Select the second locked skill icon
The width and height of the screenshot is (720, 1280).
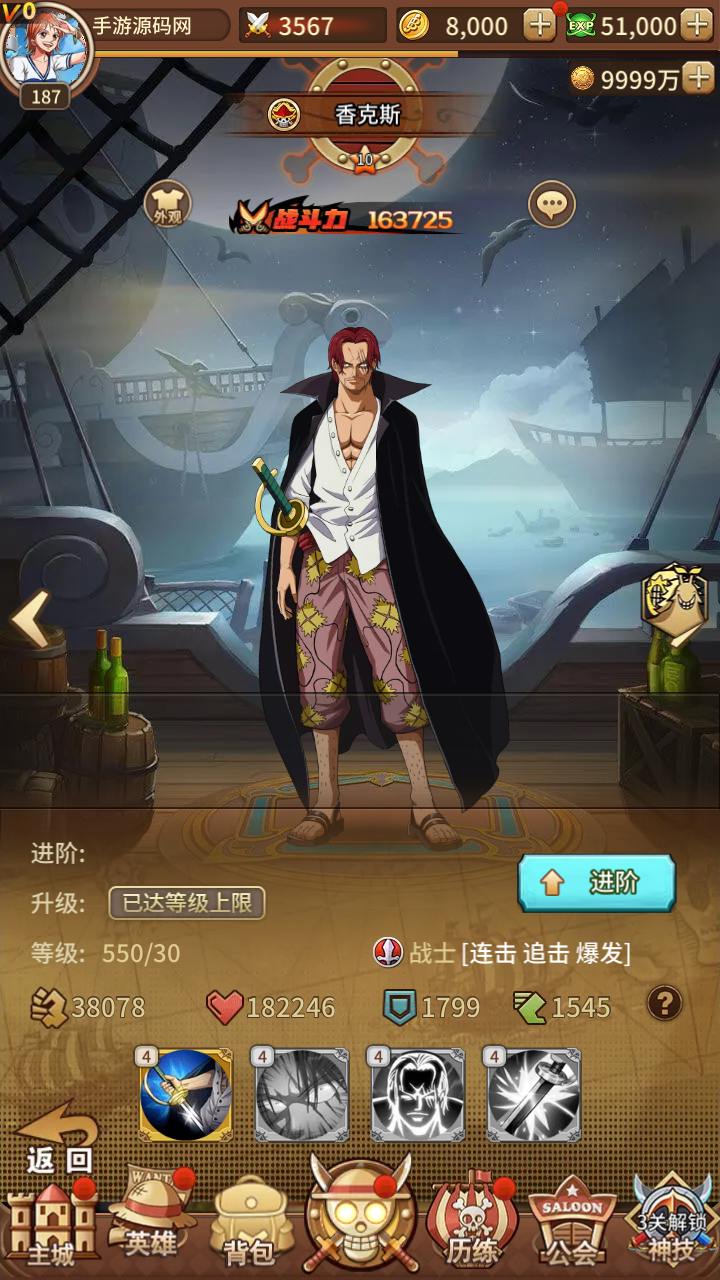302,1095
